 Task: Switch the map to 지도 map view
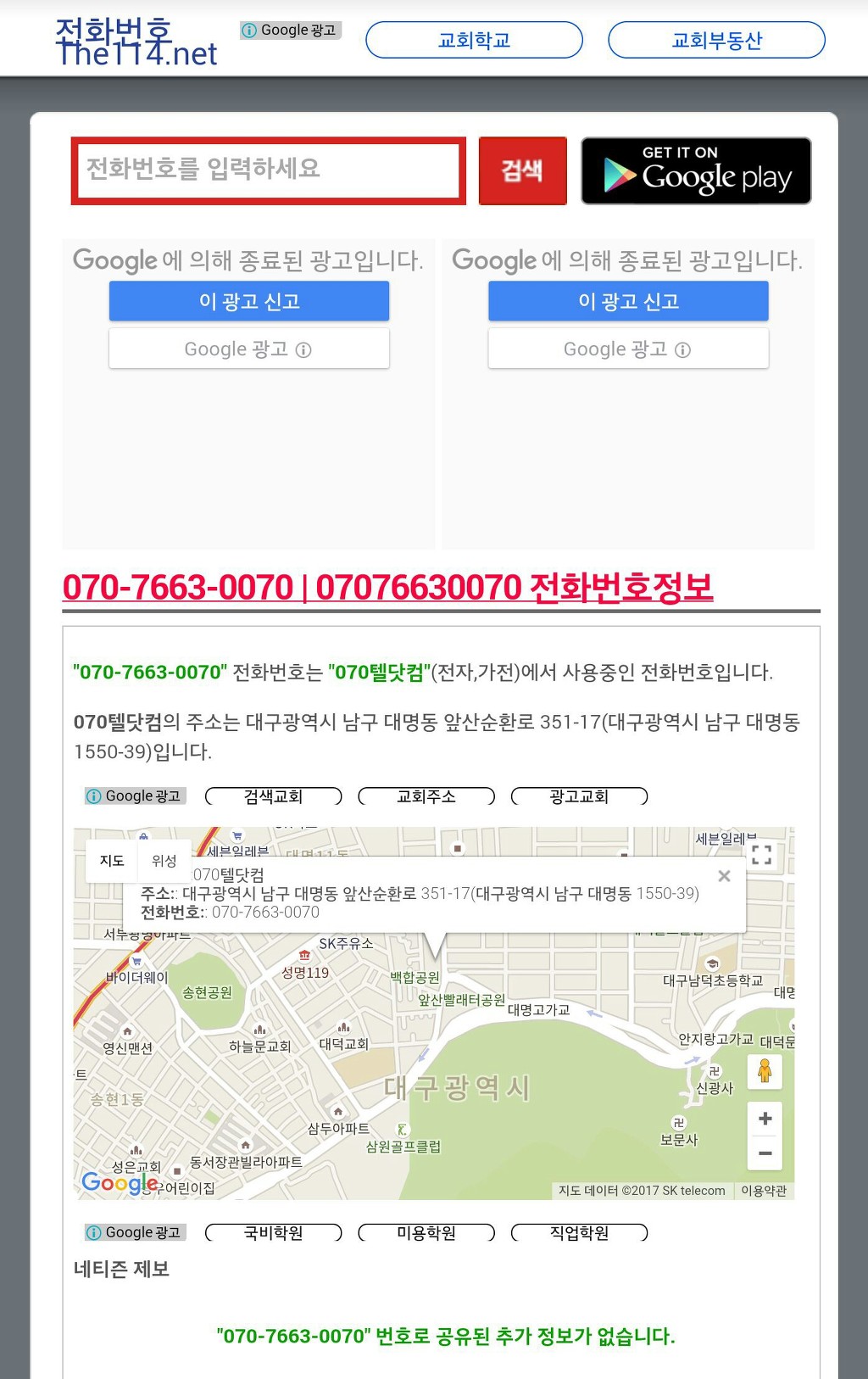point(112,861)
